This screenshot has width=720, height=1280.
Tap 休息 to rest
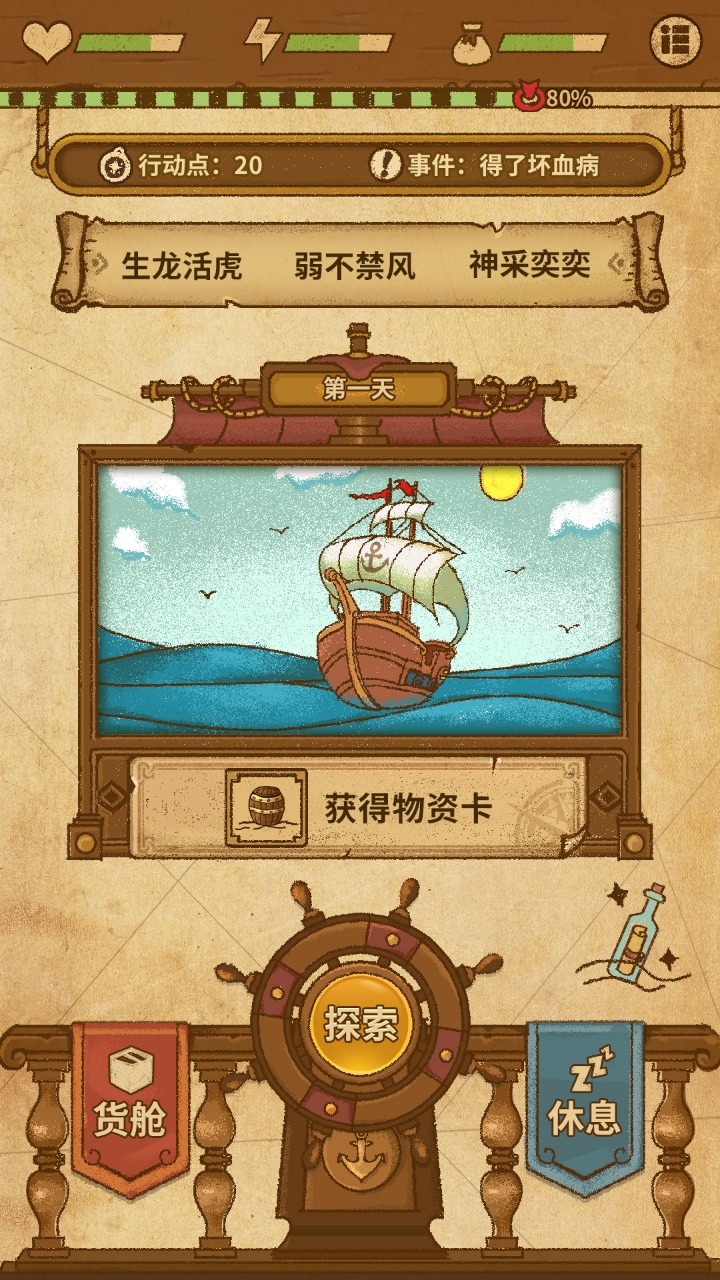point(585,1105)
